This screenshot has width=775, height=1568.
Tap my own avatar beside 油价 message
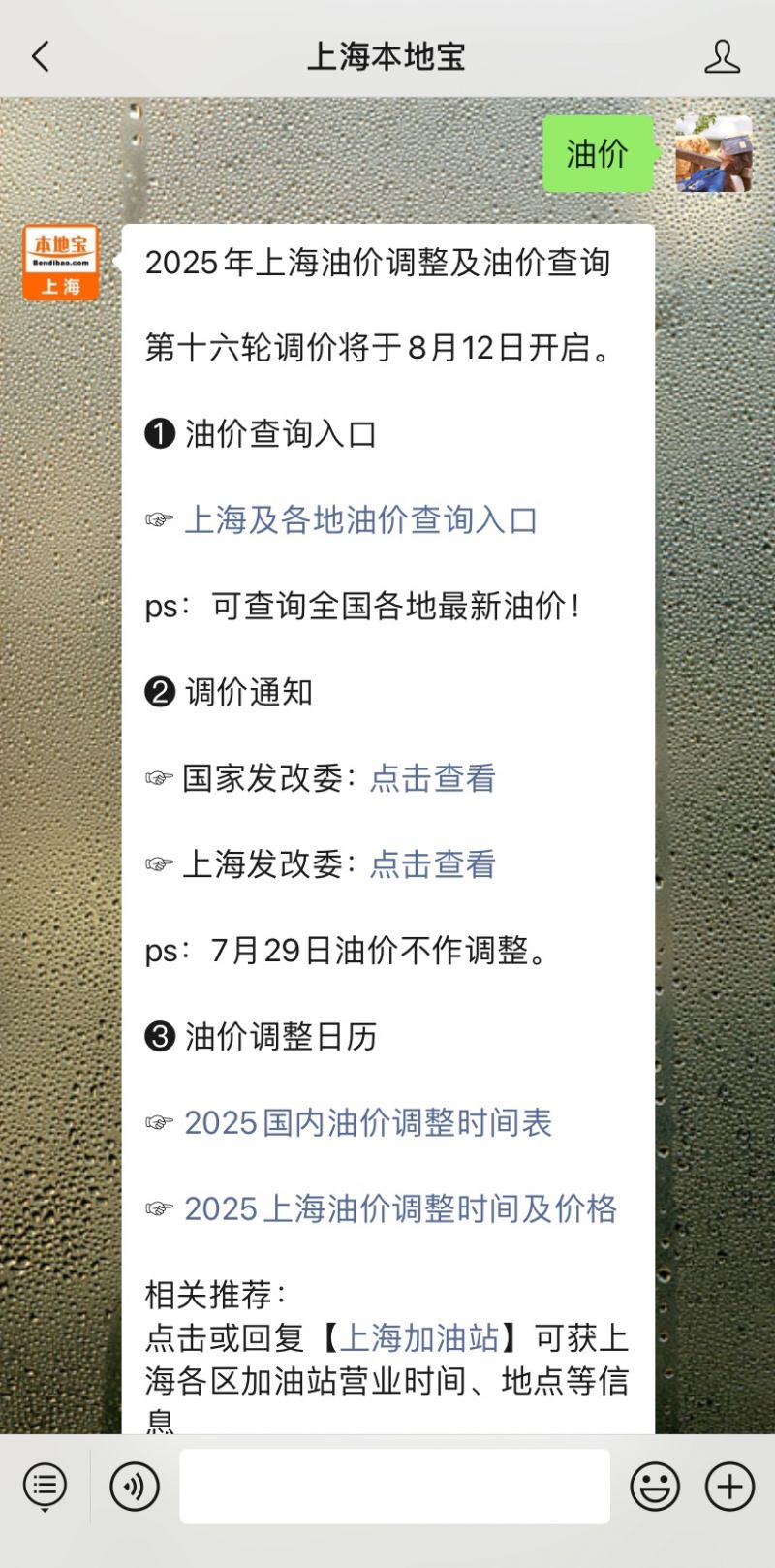714,153
